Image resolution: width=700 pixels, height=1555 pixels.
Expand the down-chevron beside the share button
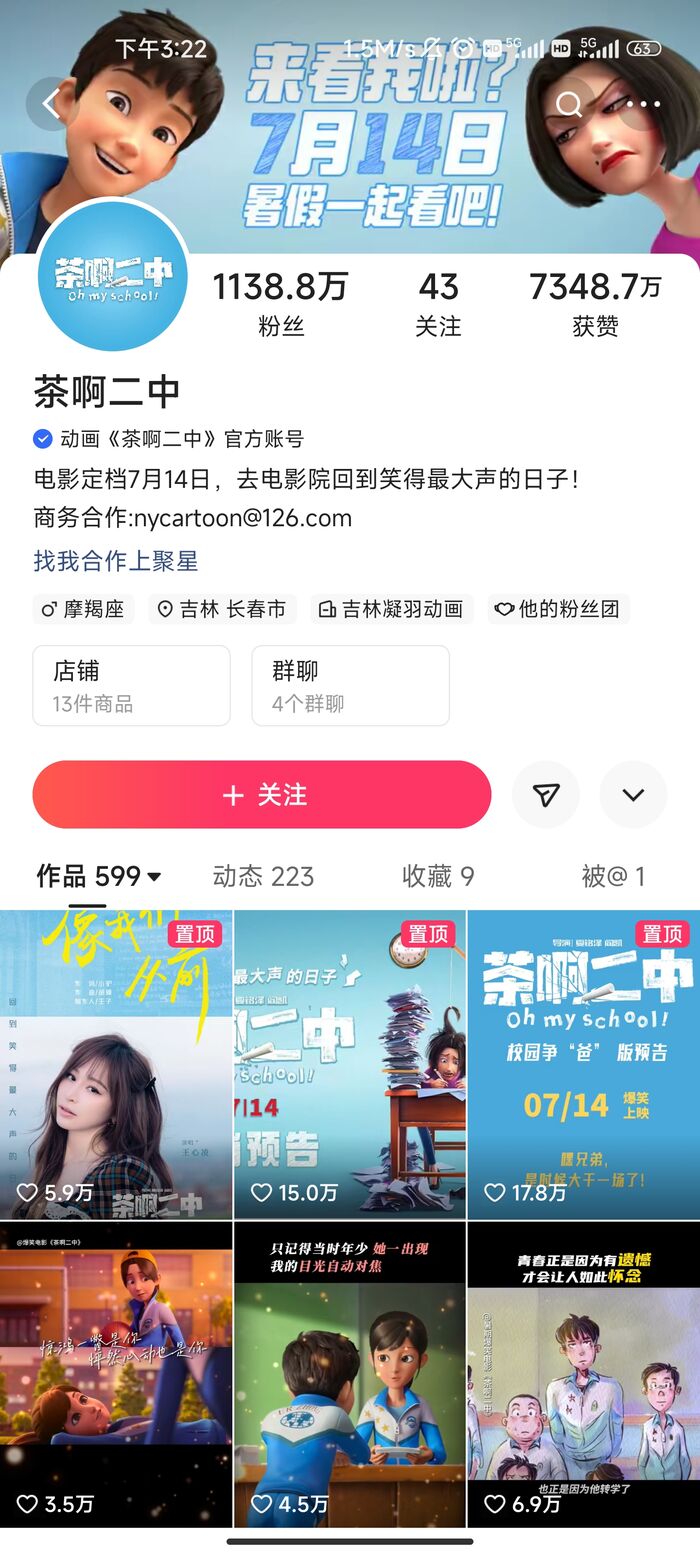coord(633,795)
